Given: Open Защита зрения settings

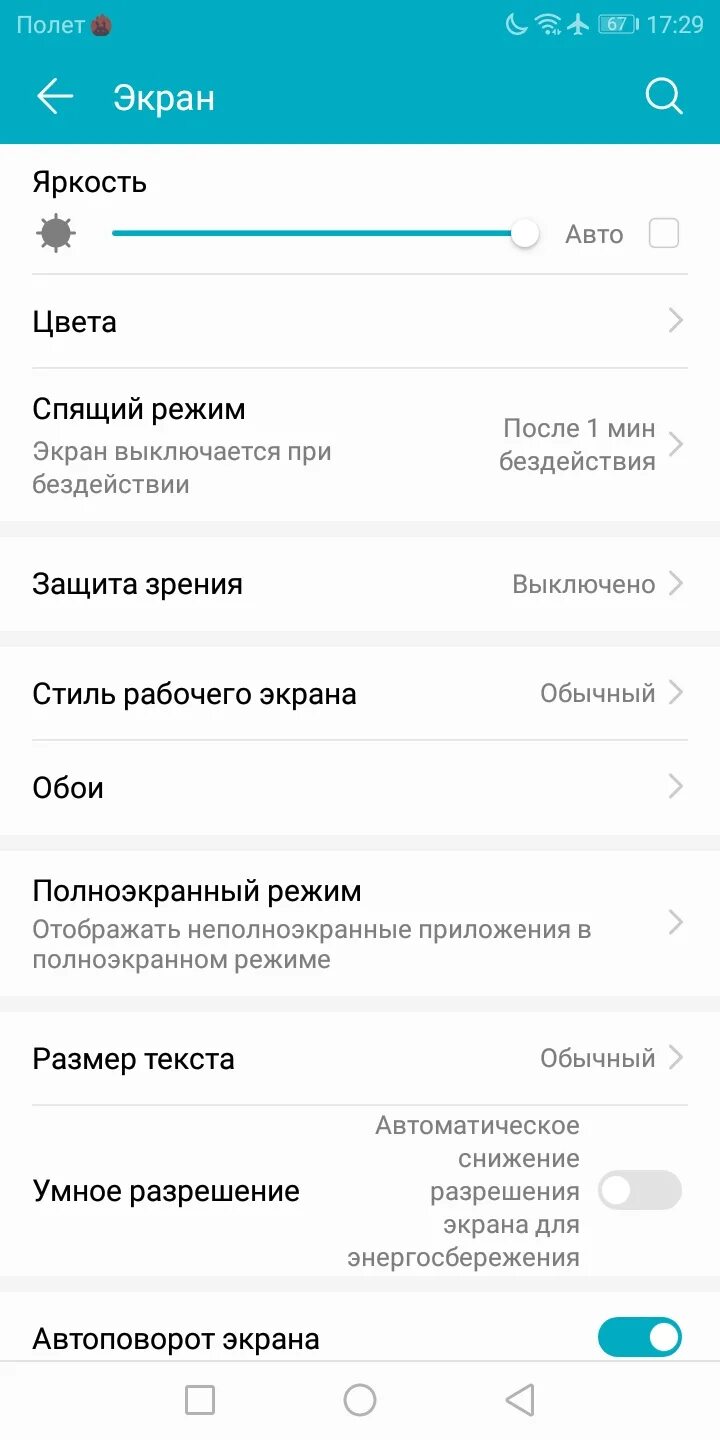Looking at the screenshot, I should click(360, 584).
